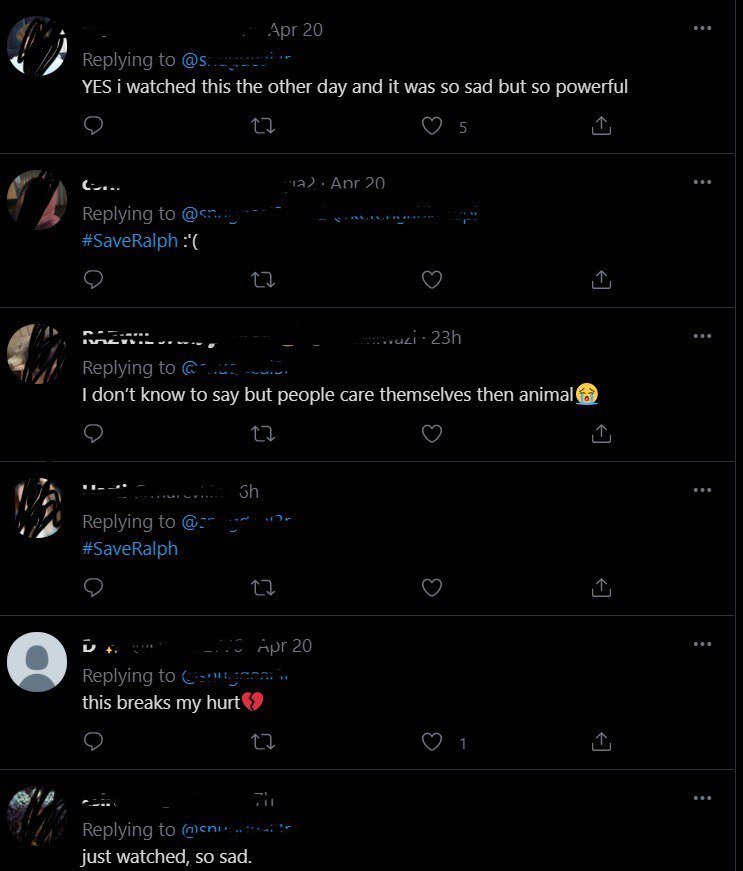
Task: Open more options for 'just watched, so sad' tweet
Action: [702, 798]
